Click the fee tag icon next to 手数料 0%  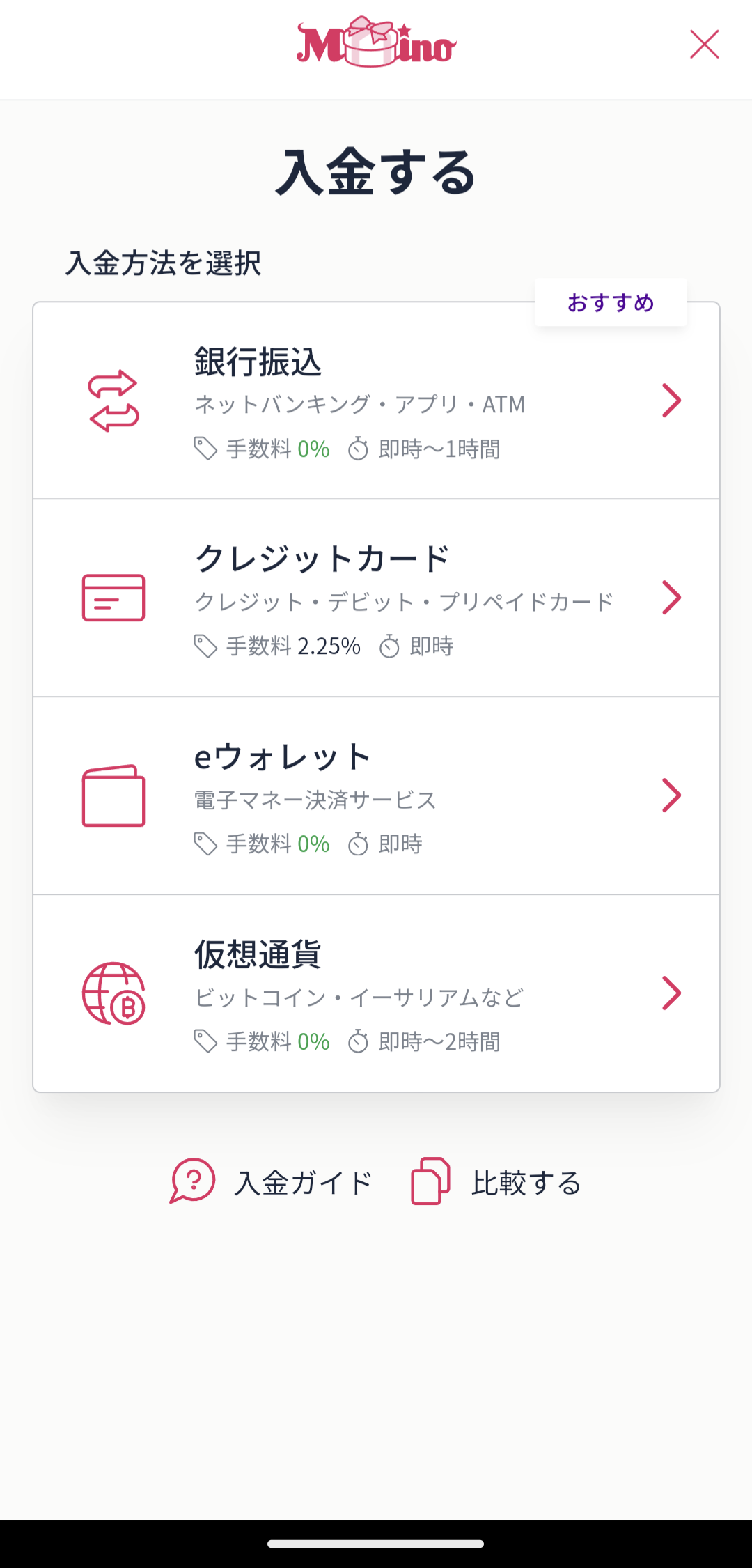[x=205, y=448]
